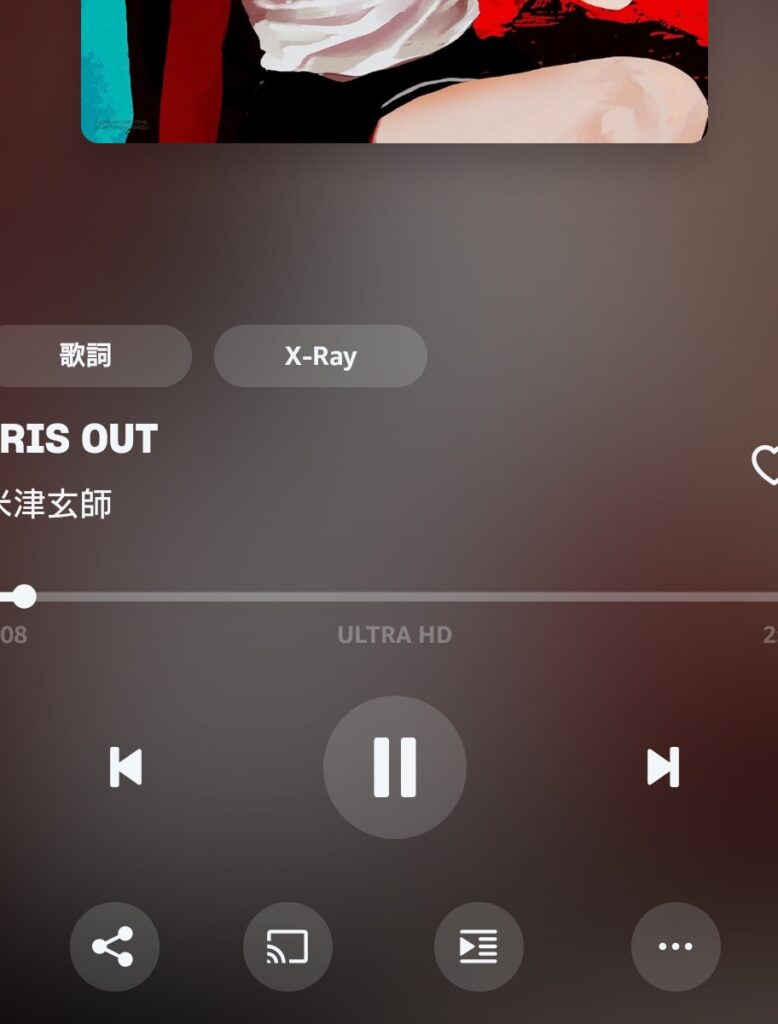Skip to the next track
This screenshot has height=1024, width=778.
(x=662, y=767)
